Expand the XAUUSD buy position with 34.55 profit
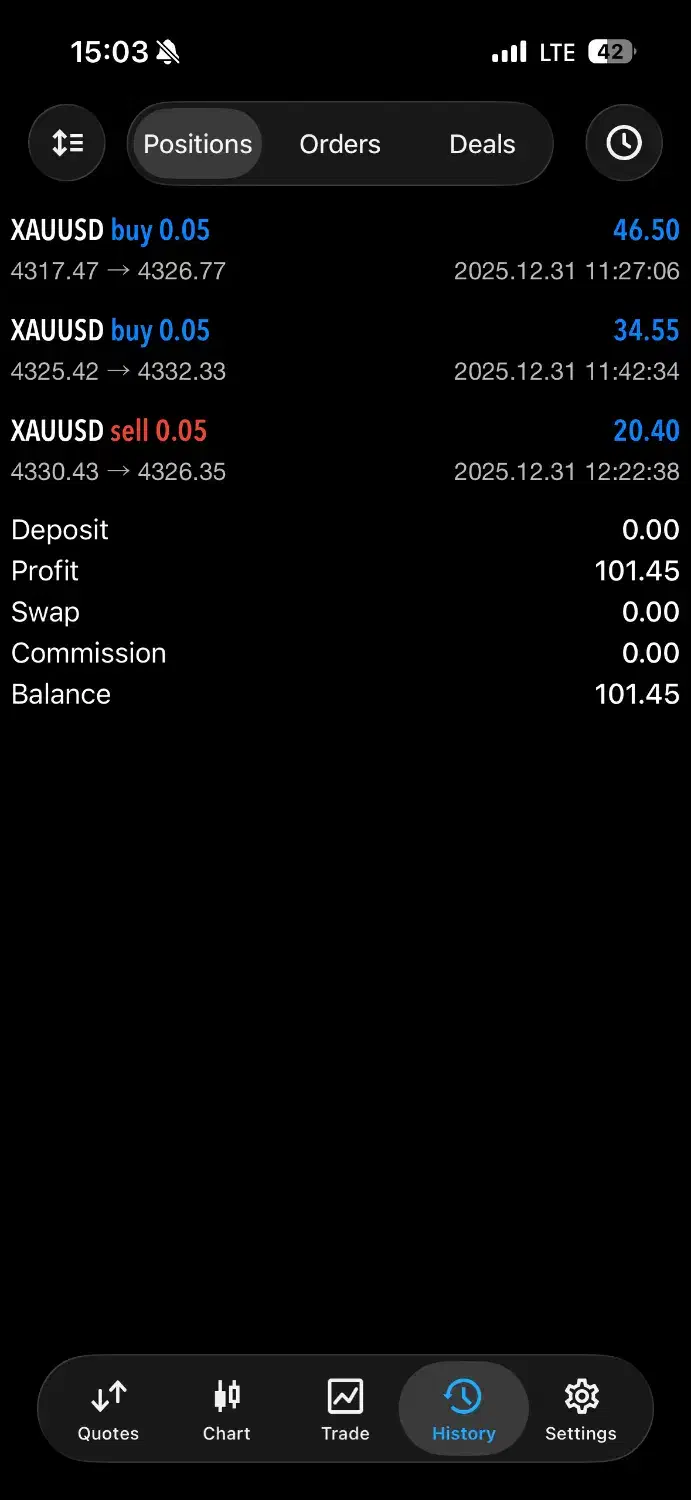Screen dimensions: 691x1500 point(345,350)
